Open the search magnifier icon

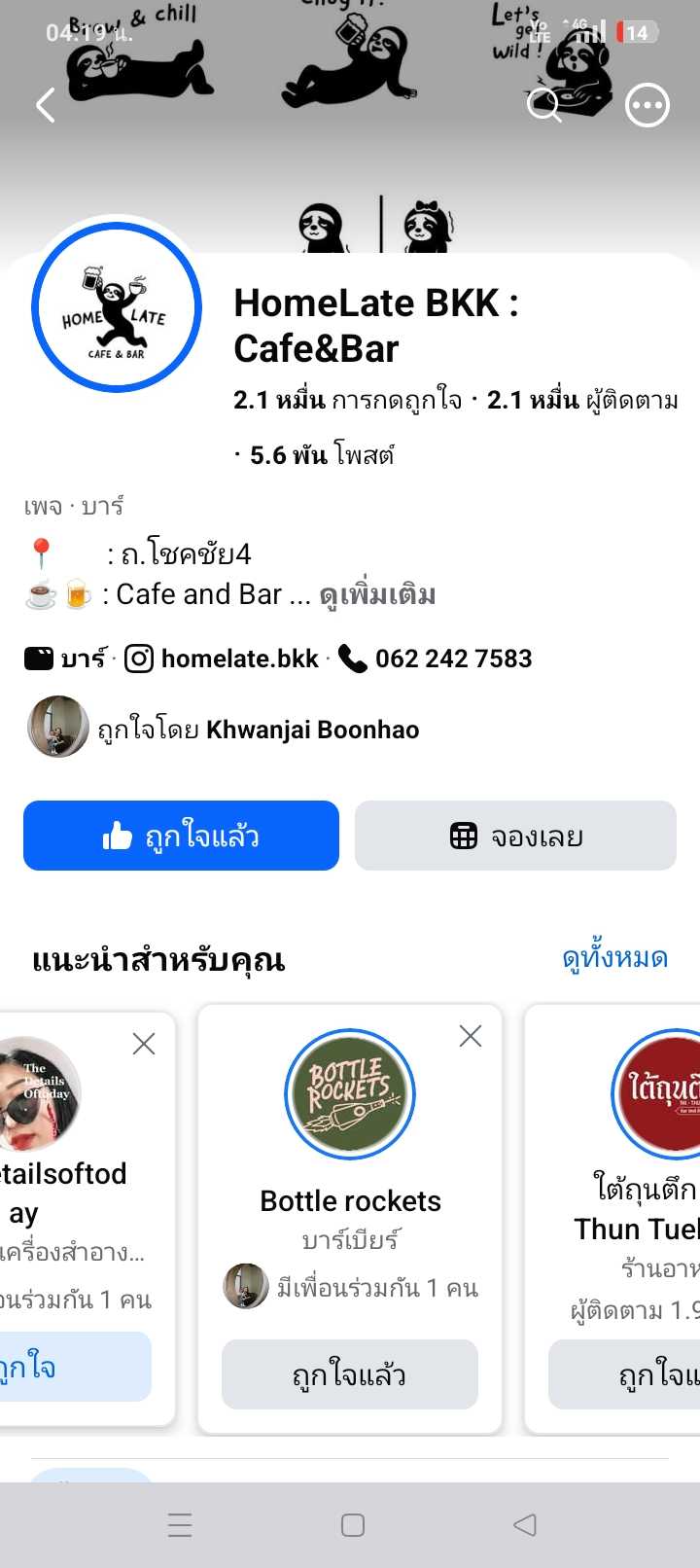544,105
